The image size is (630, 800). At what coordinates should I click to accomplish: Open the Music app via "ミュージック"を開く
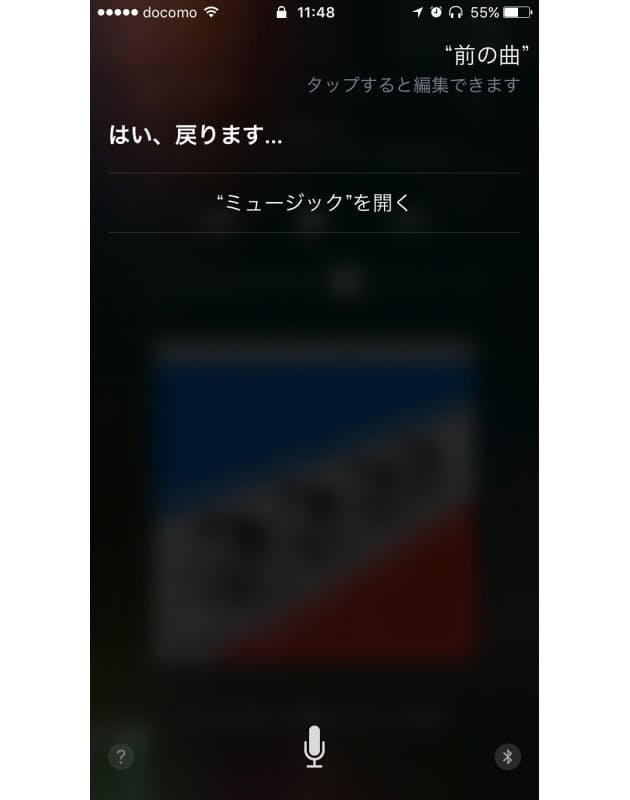click(314, 203)
